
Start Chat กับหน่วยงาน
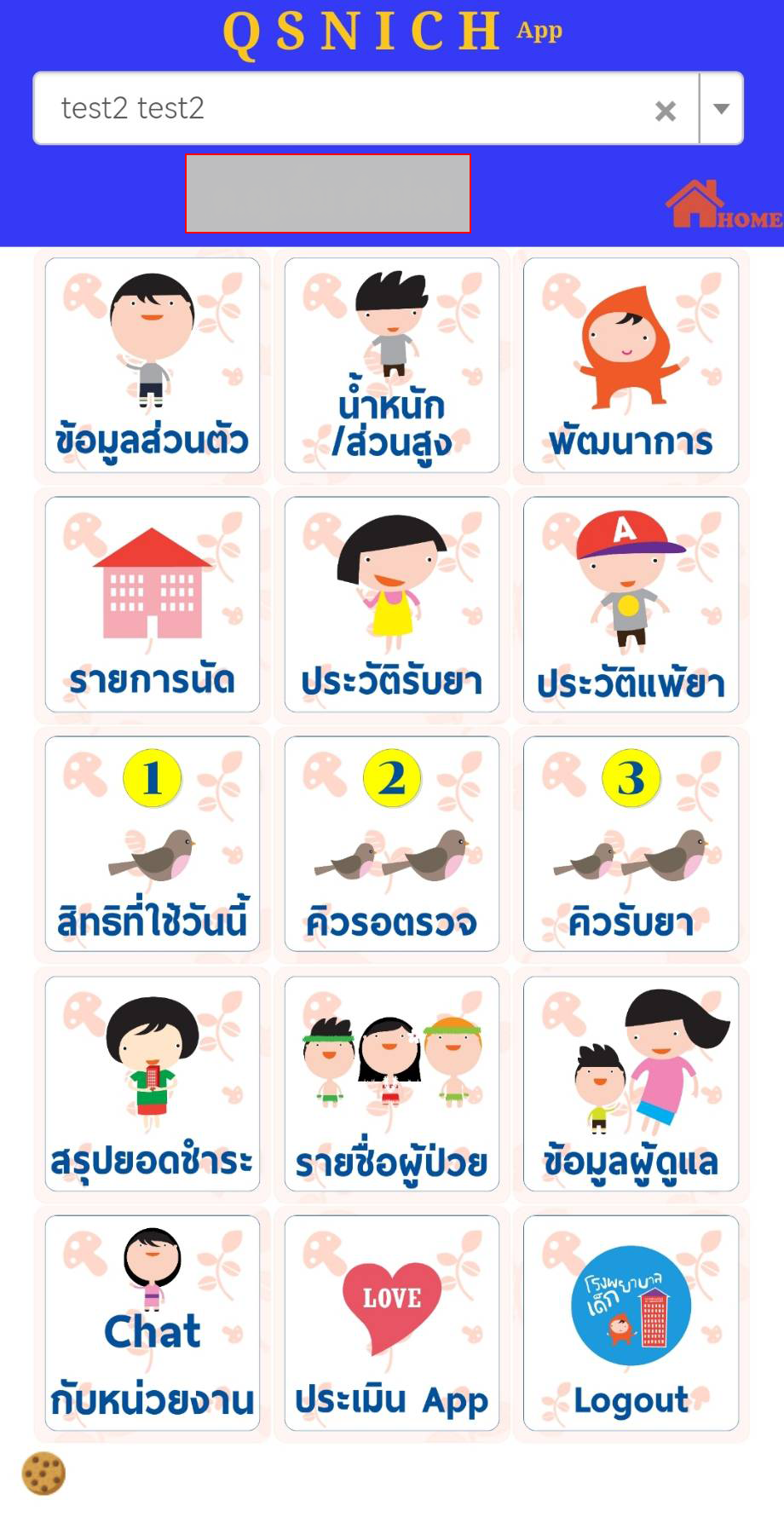point(153,1323)
